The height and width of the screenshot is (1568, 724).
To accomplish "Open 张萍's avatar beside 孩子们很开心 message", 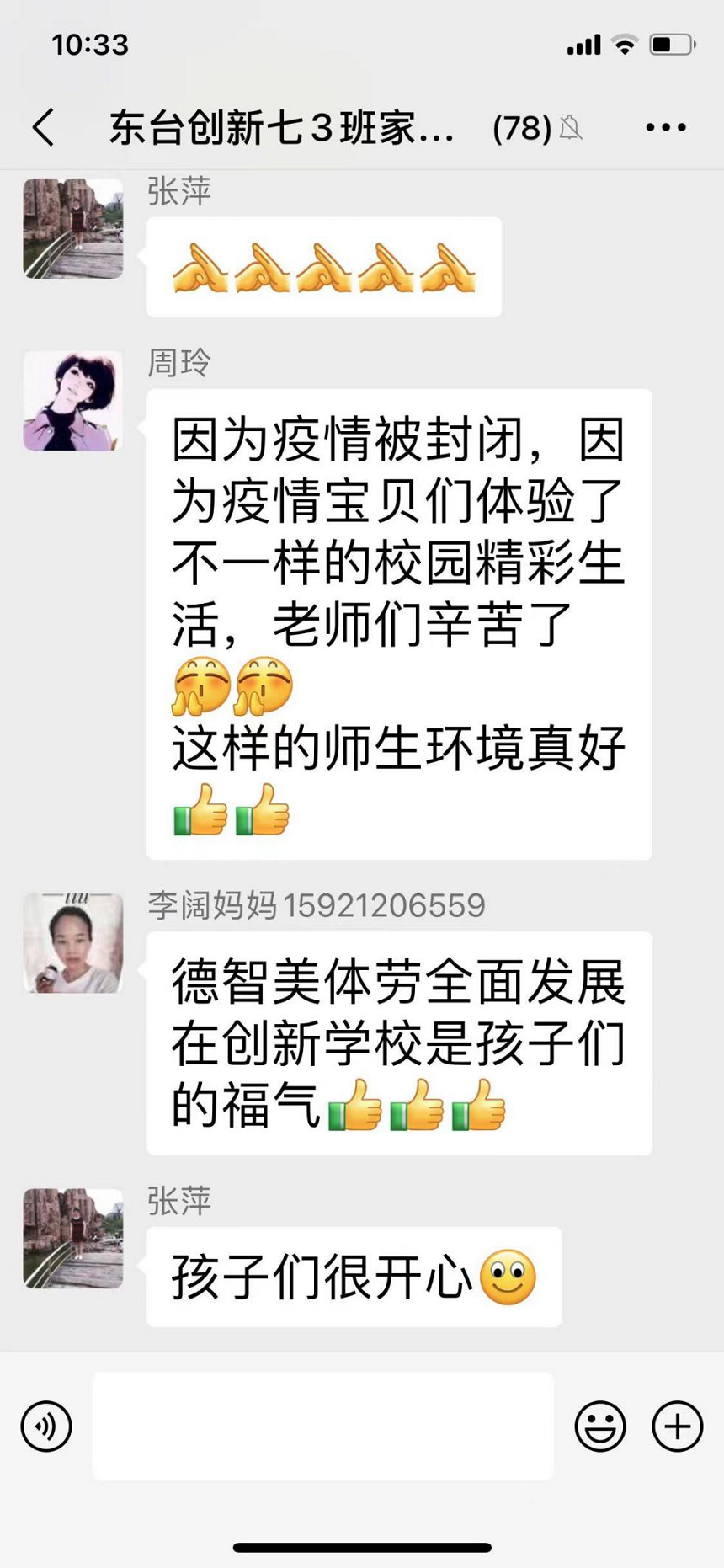I will pyautogui.click(x=73, y=1238).
